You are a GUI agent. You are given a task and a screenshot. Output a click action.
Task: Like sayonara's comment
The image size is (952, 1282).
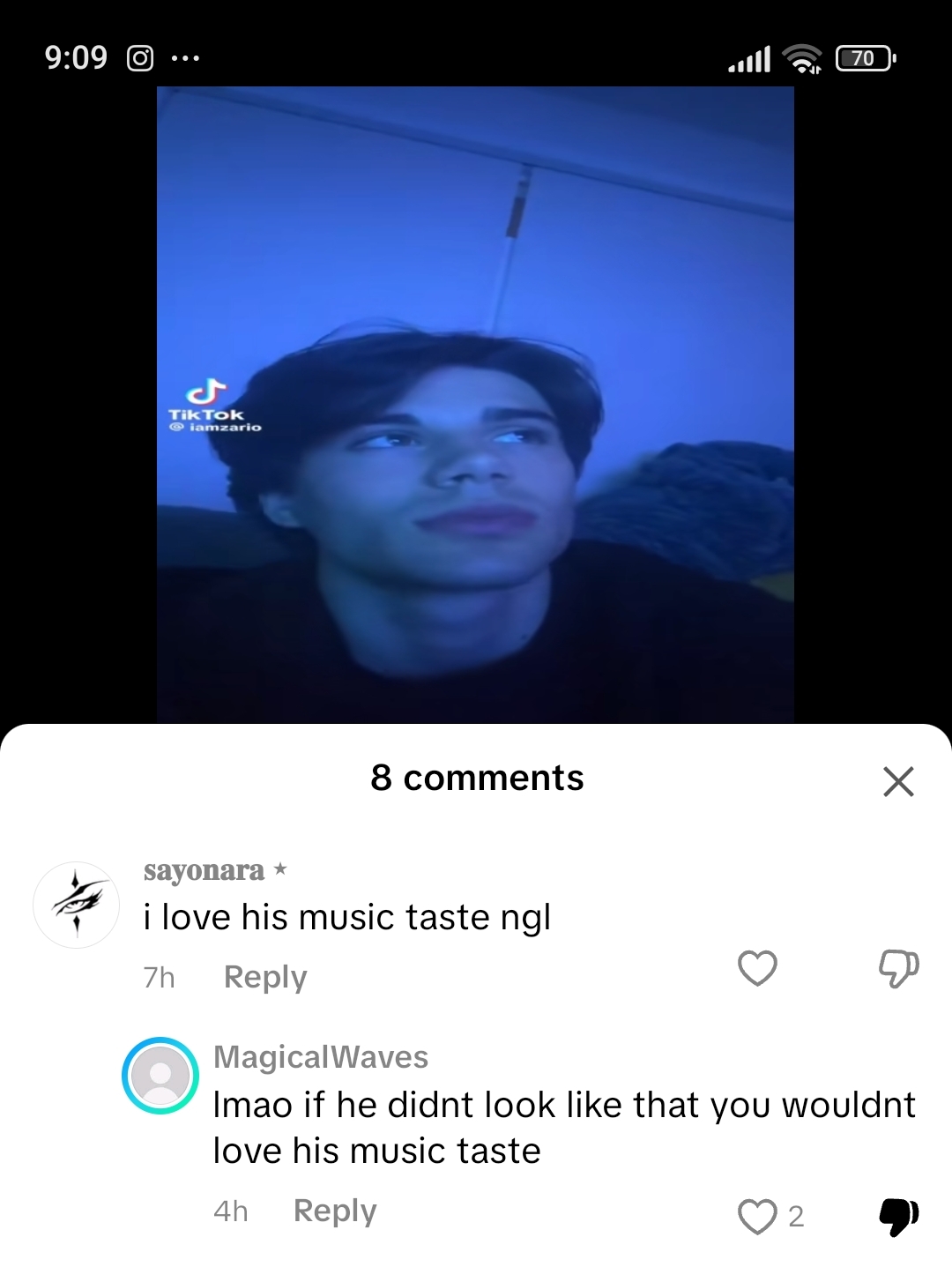(757, 968)
